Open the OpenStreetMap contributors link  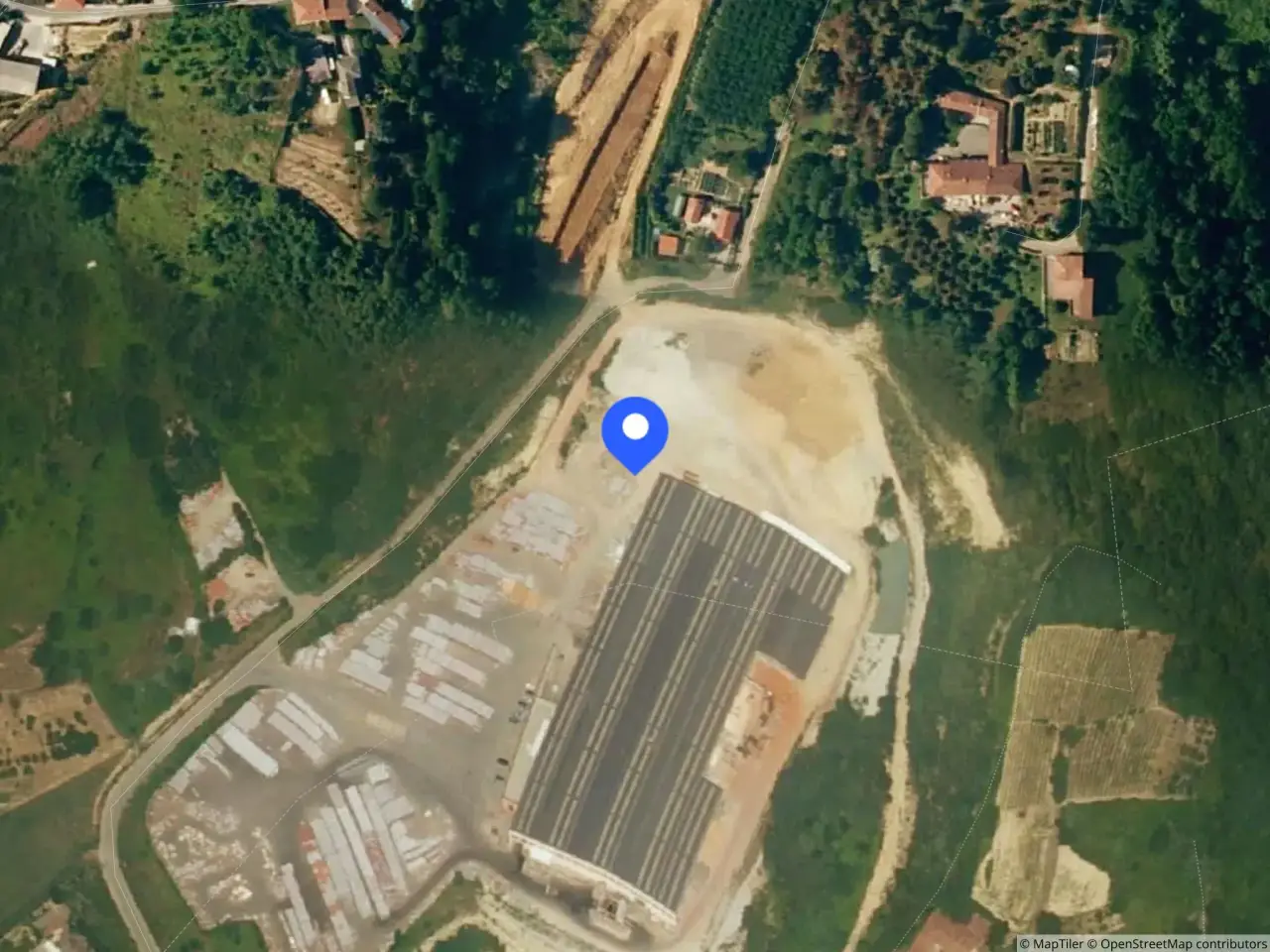1180,943
